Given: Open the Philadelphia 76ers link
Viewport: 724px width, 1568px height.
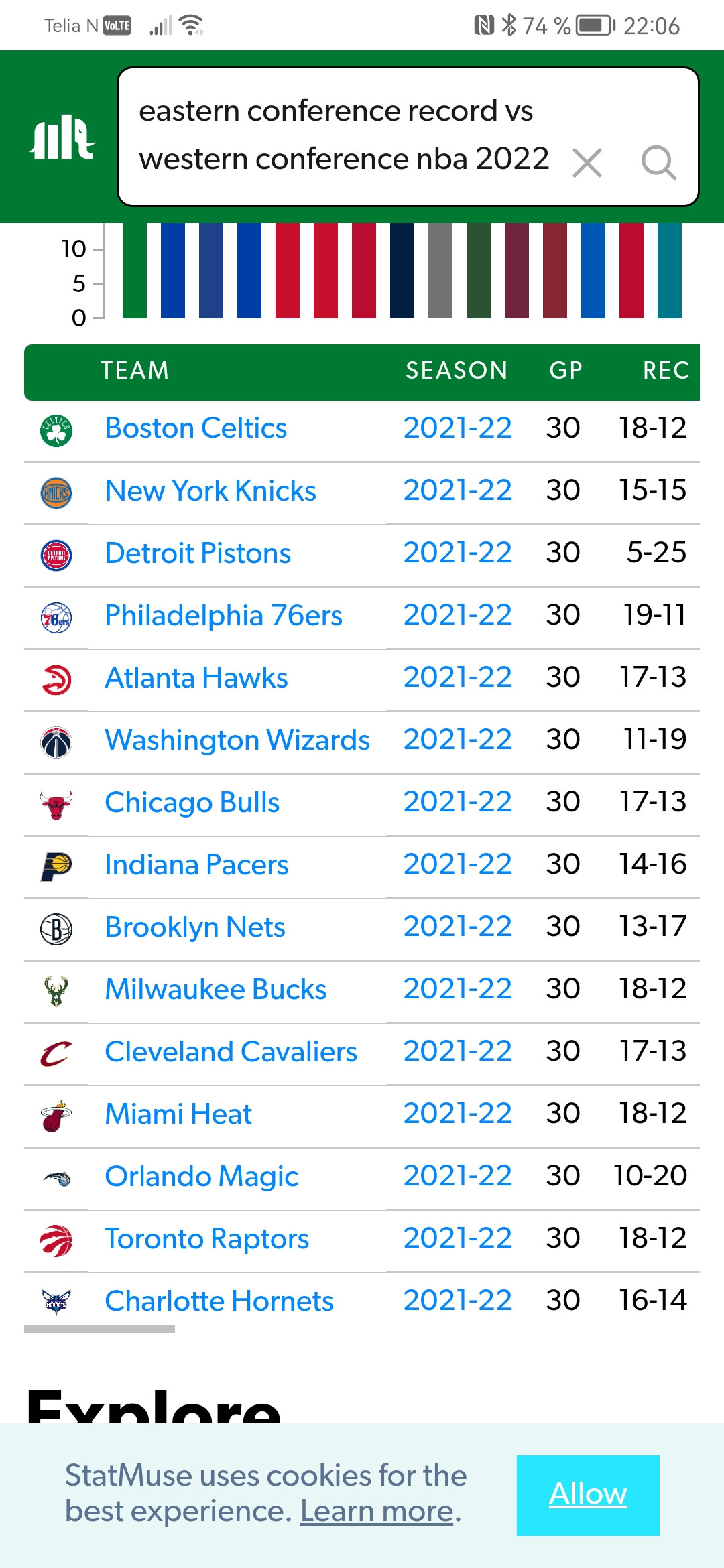Looking at the screenshot, I should click(223, 616).
